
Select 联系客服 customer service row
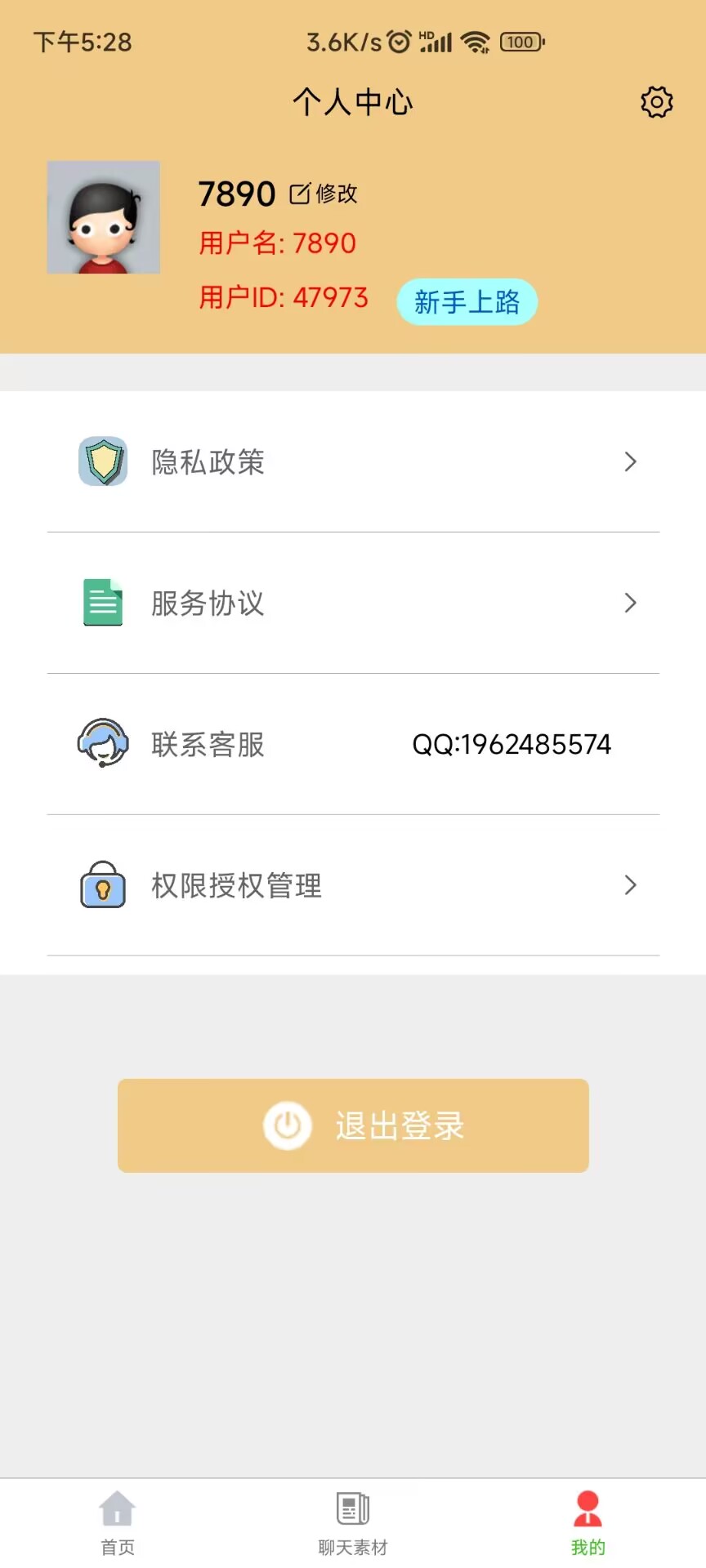tap(353, 745)
